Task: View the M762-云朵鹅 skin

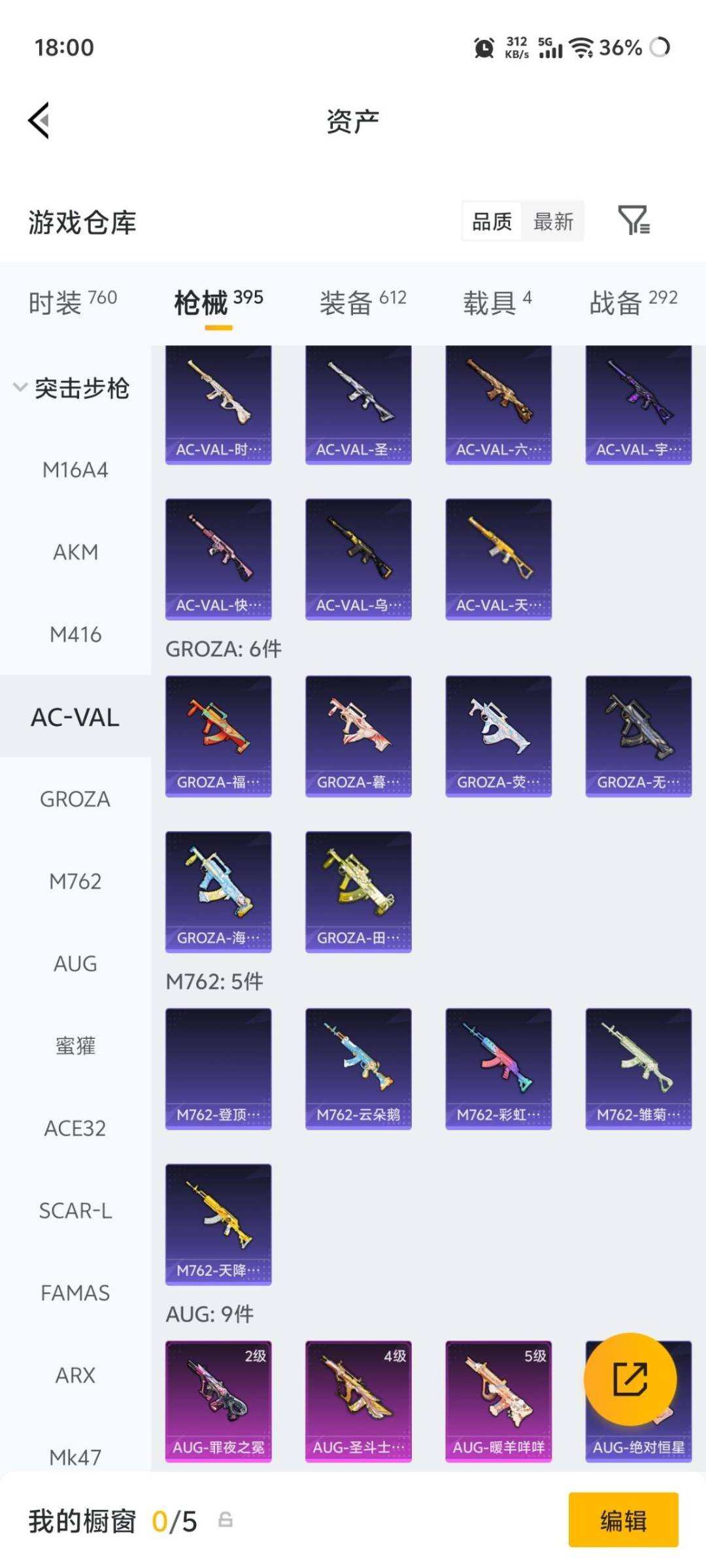Action: pyautogui.click(x=358, y=1069)
